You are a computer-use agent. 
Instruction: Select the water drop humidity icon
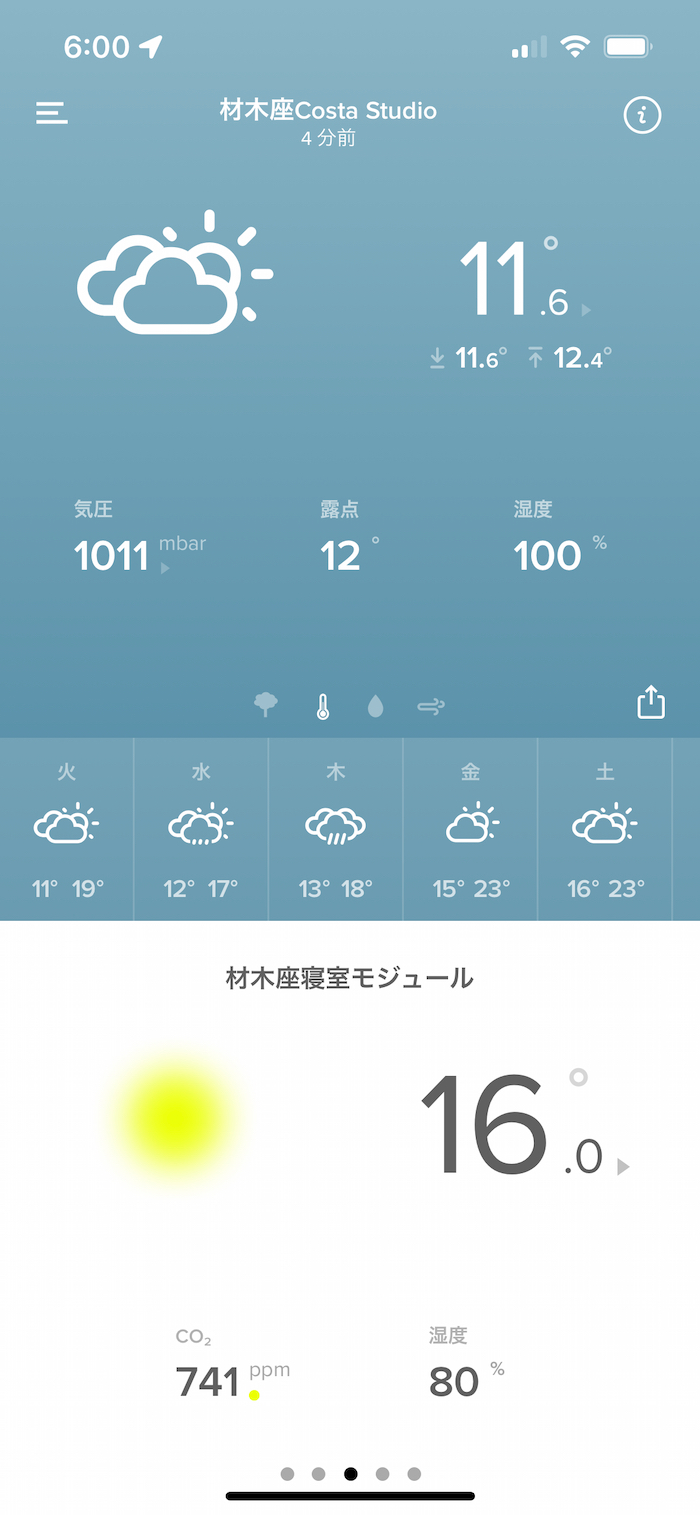(375, 707)
